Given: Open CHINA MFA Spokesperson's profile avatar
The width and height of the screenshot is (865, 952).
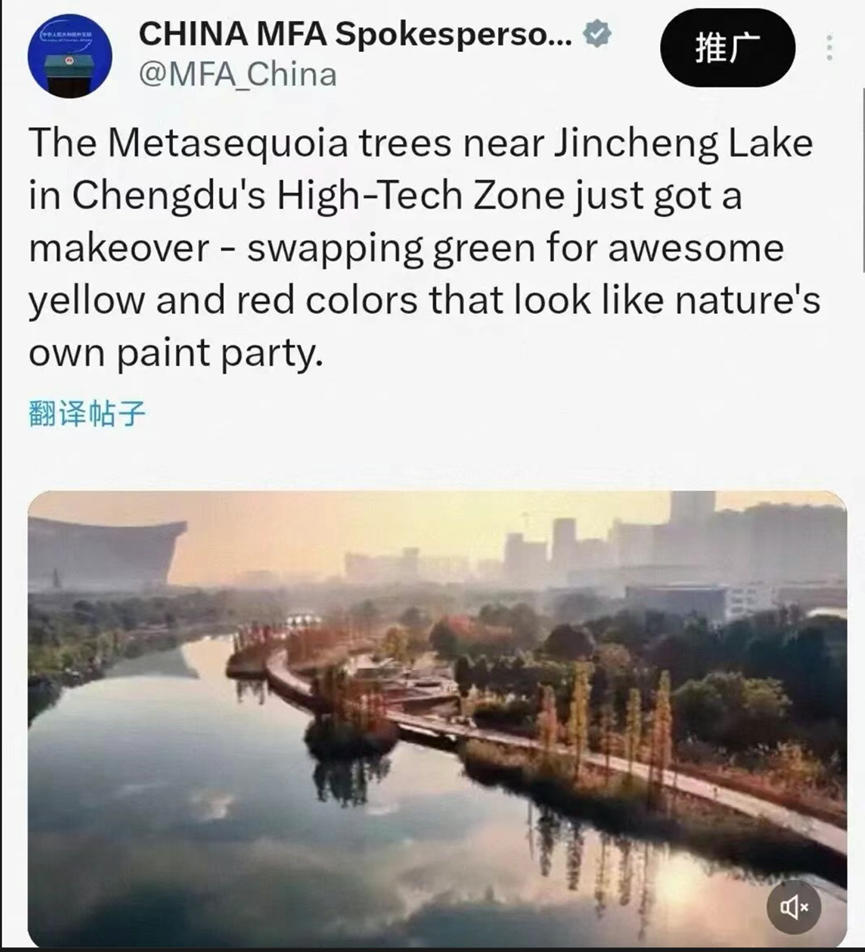Looking at the screenshot, I should [x=70, y=55].
